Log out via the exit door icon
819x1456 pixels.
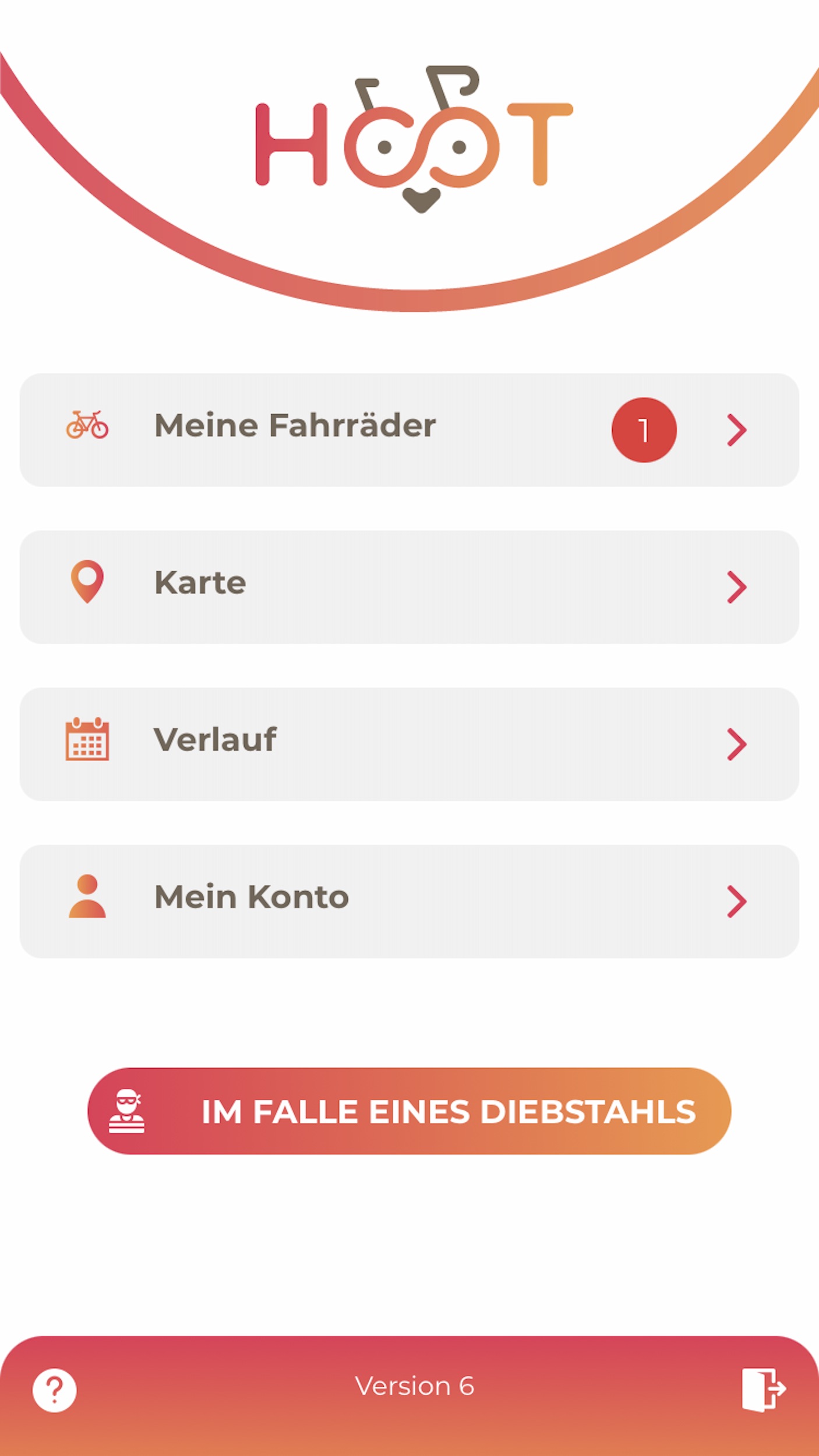[x=764, y=1390]
